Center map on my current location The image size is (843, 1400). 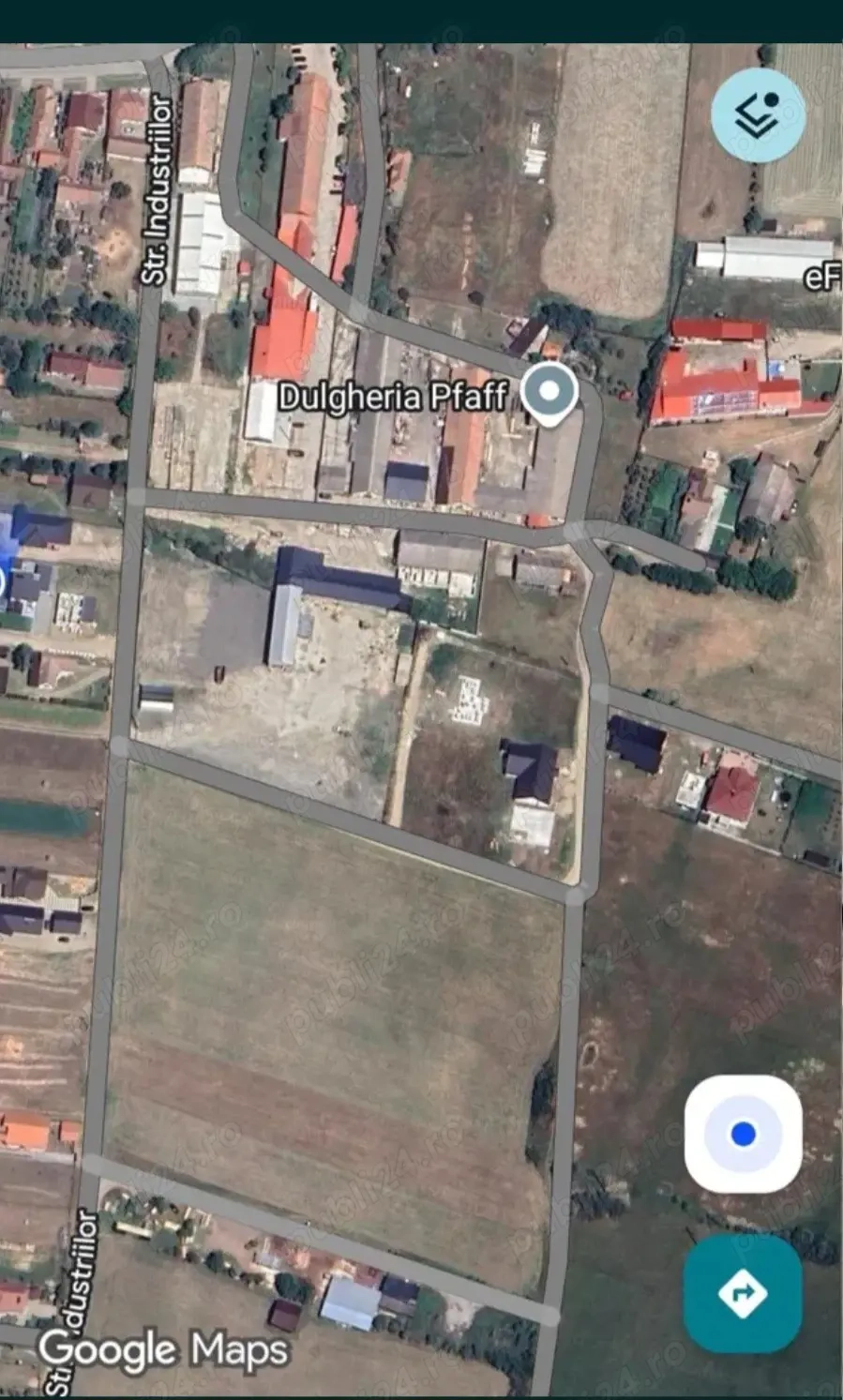[x=743, y=1134]
